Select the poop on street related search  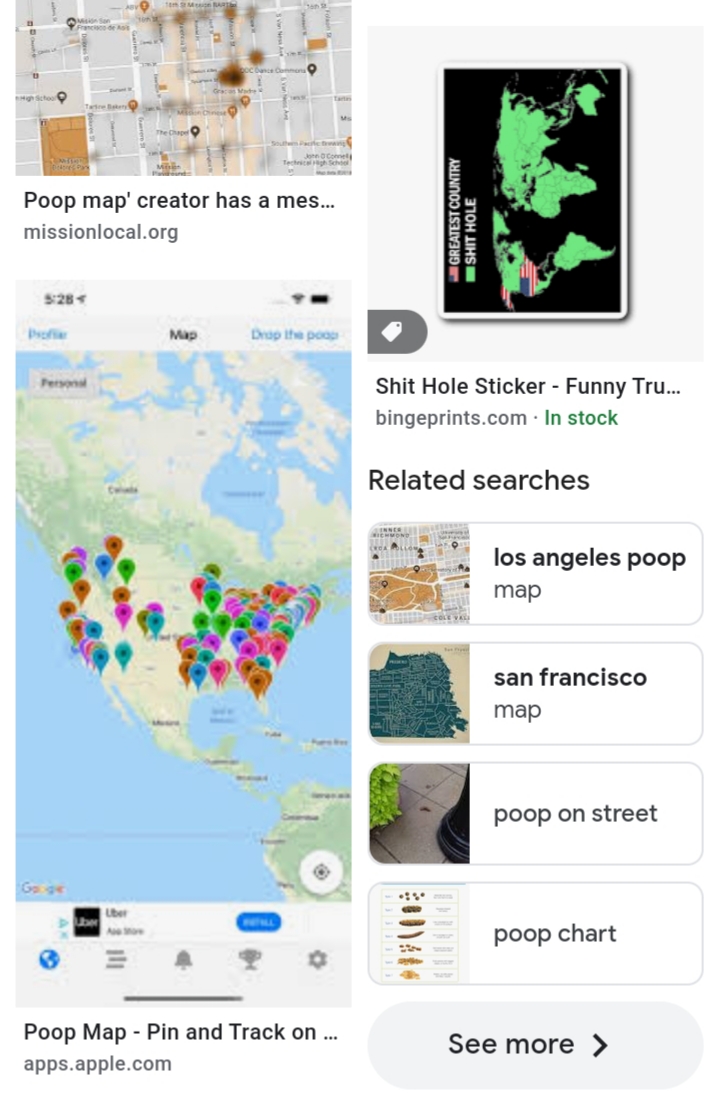click(x=535, y=814)
